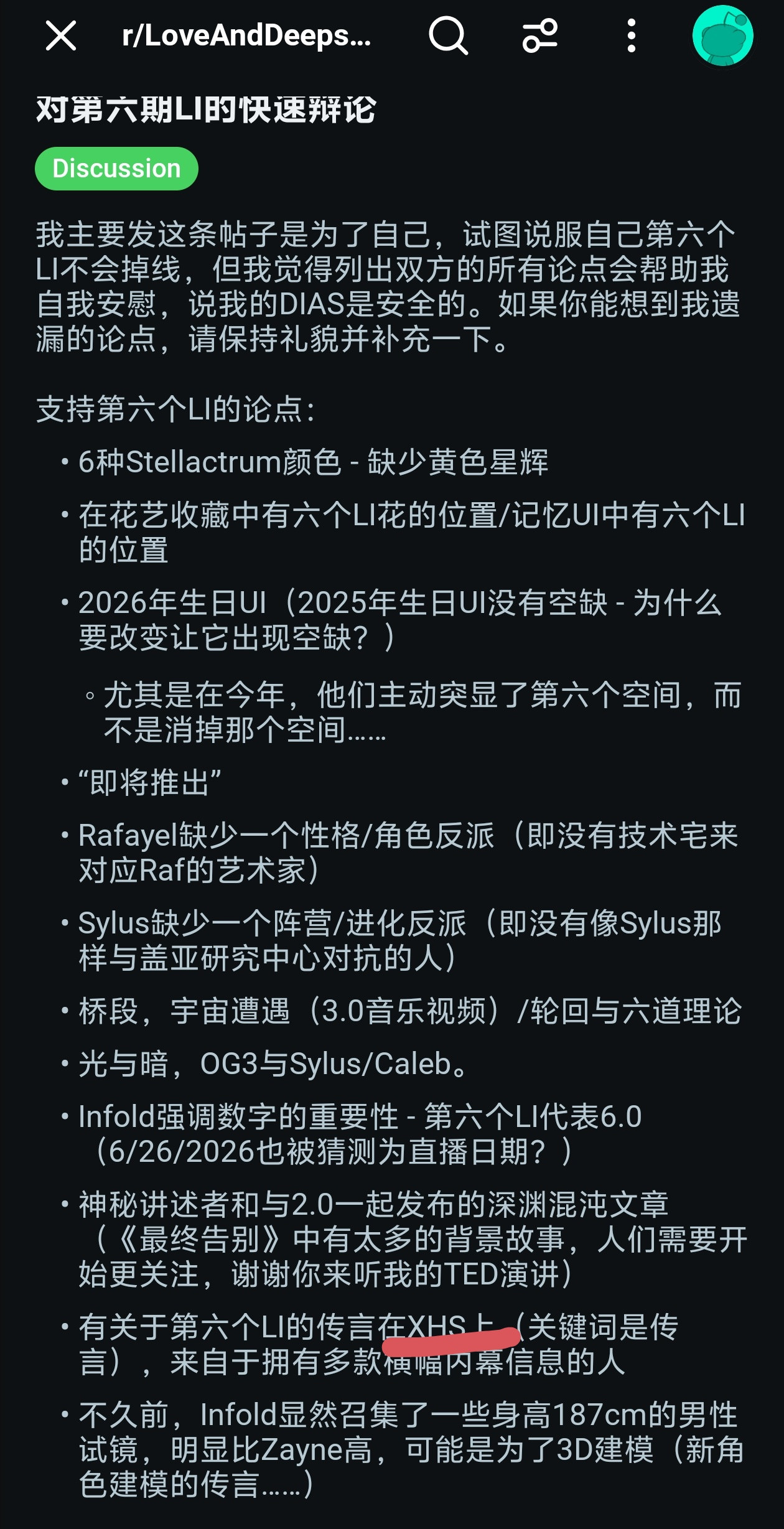Open the r/LoveAndDeepspace subreddit
784x1529 pixels.
pyautogui.click(x=246, y=35)
